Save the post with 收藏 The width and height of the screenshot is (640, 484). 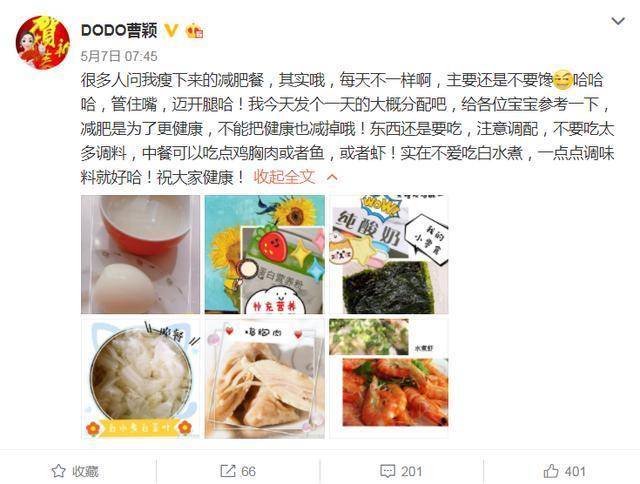pyautogui.click(x=75, y=471)
